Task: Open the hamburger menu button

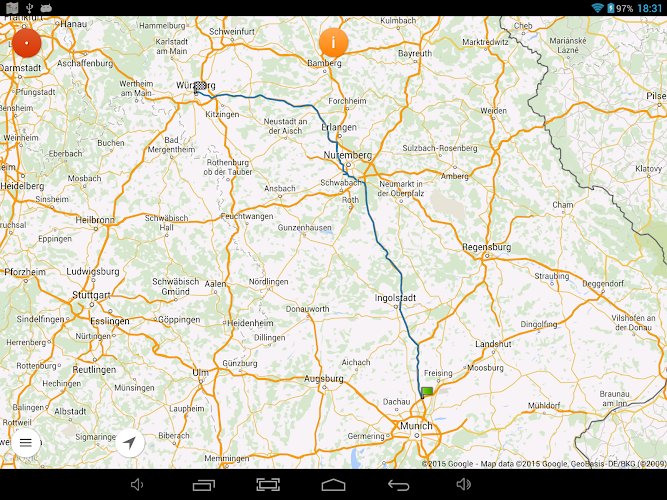Action: [25, 442]
